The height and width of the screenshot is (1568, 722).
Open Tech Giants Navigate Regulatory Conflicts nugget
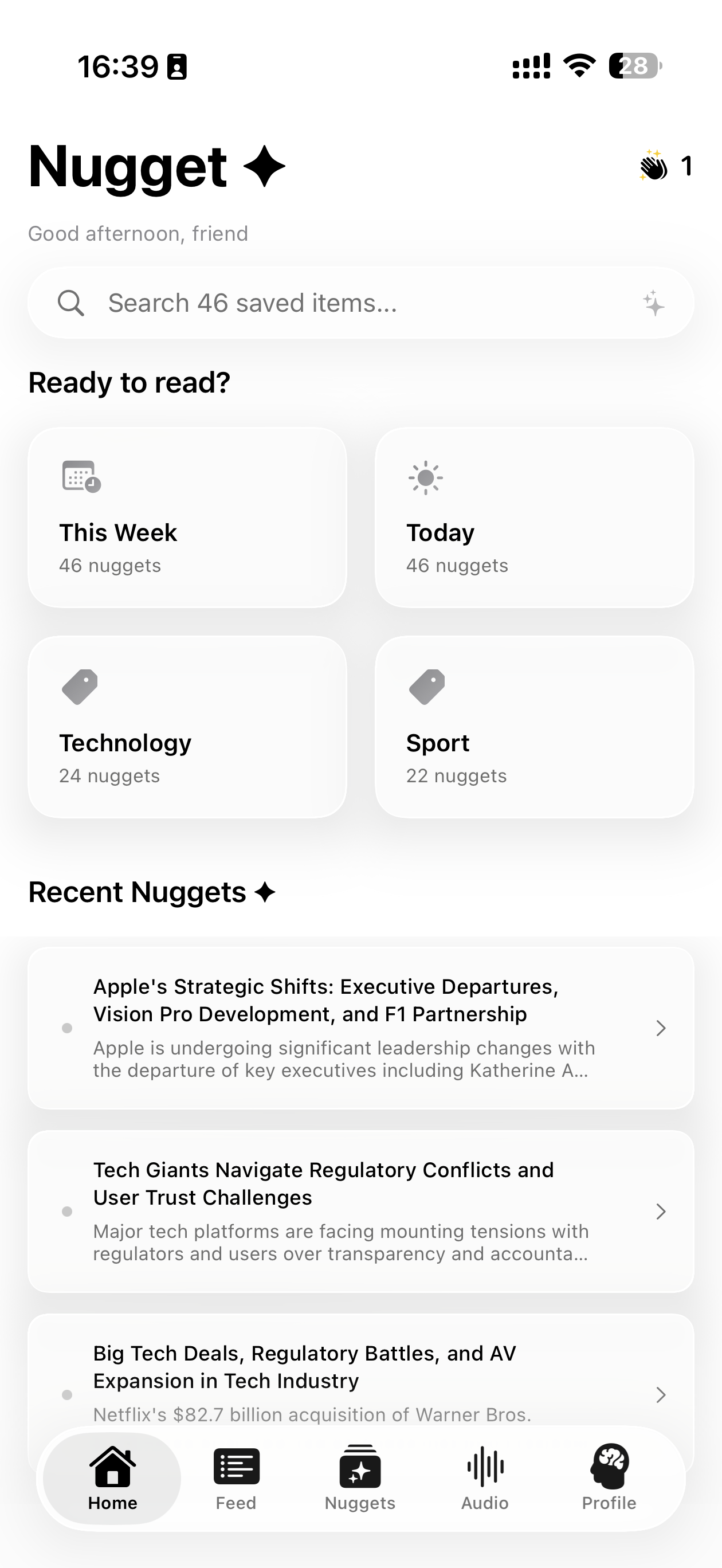pyautogui.click(x=360, y=1212)
